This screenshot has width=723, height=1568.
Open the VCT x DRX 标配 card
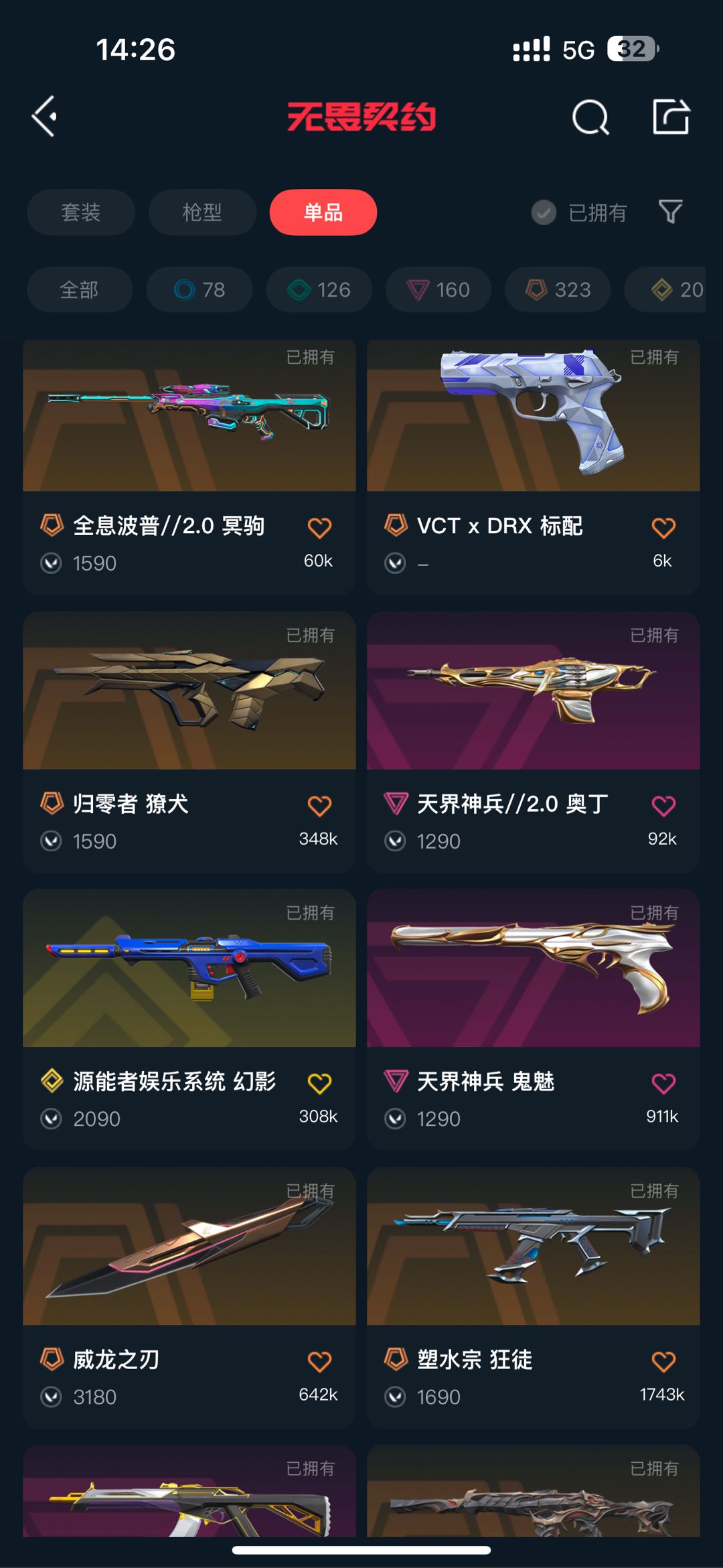[534, 467]
